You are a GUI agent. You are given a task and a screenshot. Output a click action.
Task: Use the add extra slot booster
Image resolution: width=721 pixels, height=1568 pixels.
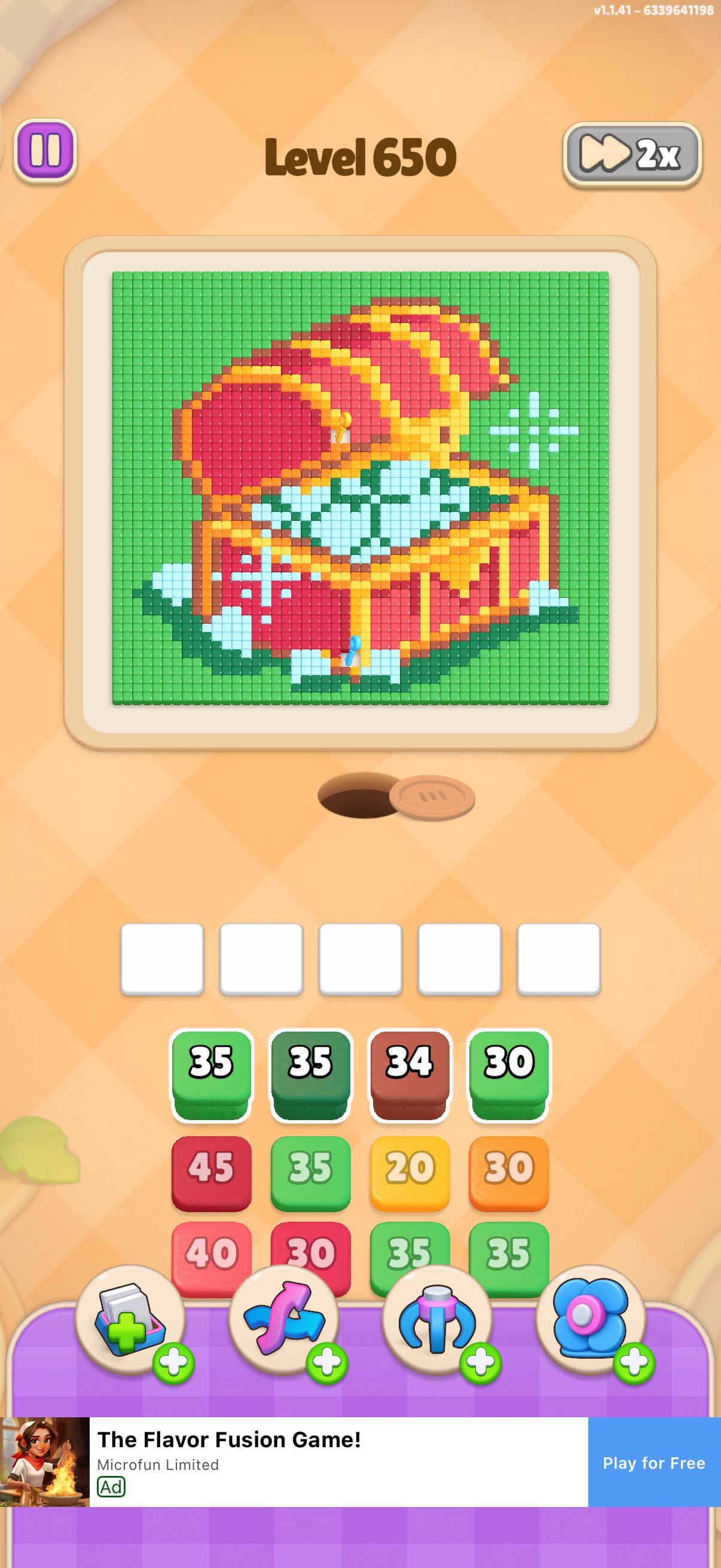pos(130,1320)
